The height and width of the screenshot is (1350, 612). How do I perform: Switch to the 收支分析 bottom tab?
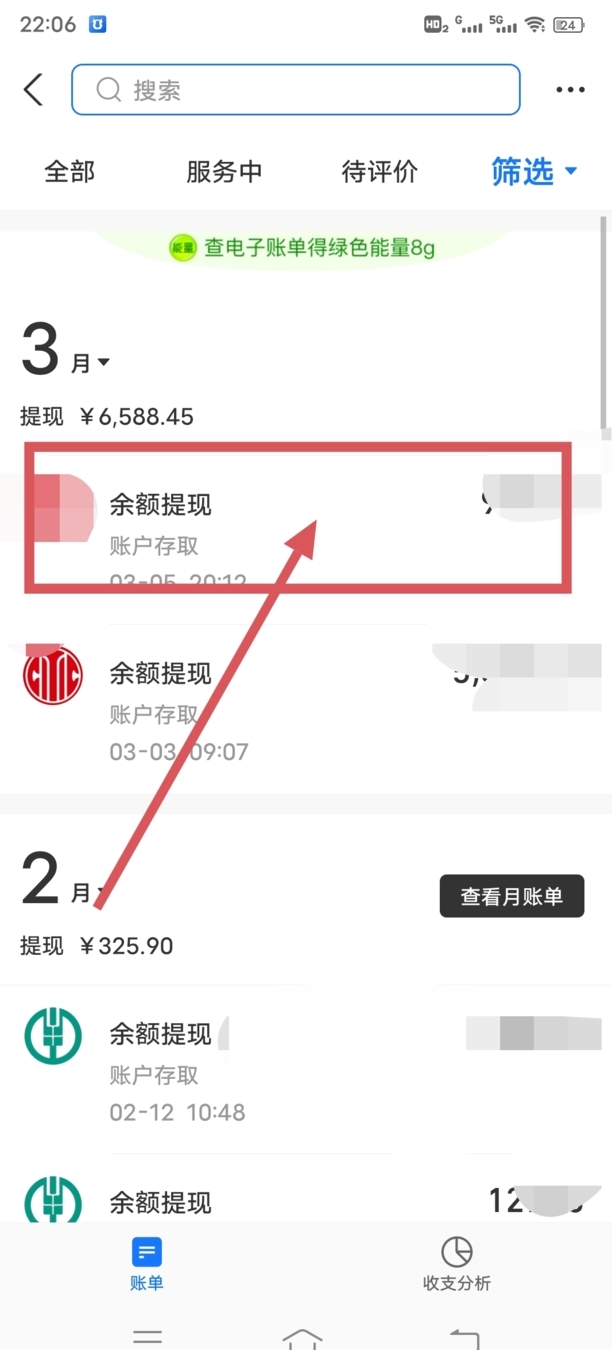[x=457, y=1263]
